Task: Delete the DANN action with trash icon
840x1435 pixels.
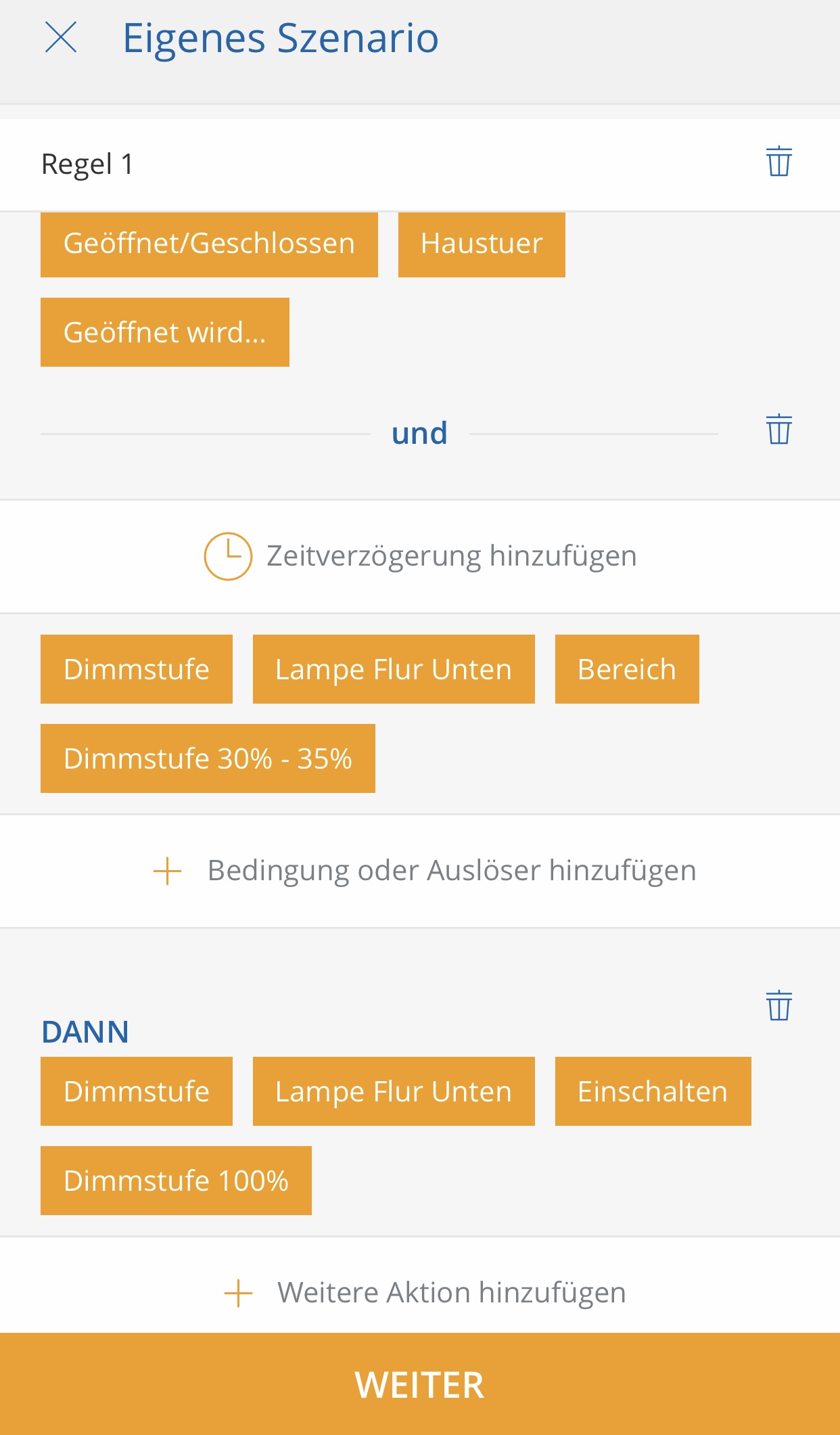Action: tap(778, 1005)
